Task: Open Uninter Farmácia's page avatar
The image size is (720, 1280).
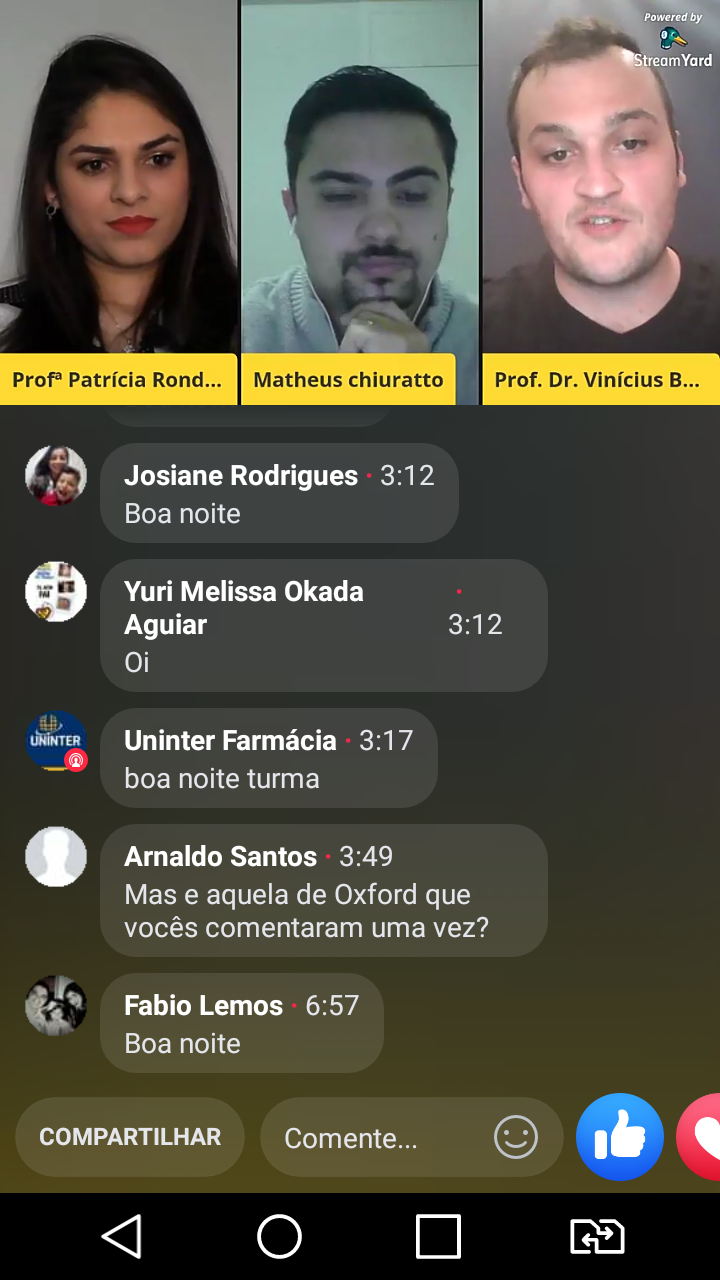Action: [56, 741]
